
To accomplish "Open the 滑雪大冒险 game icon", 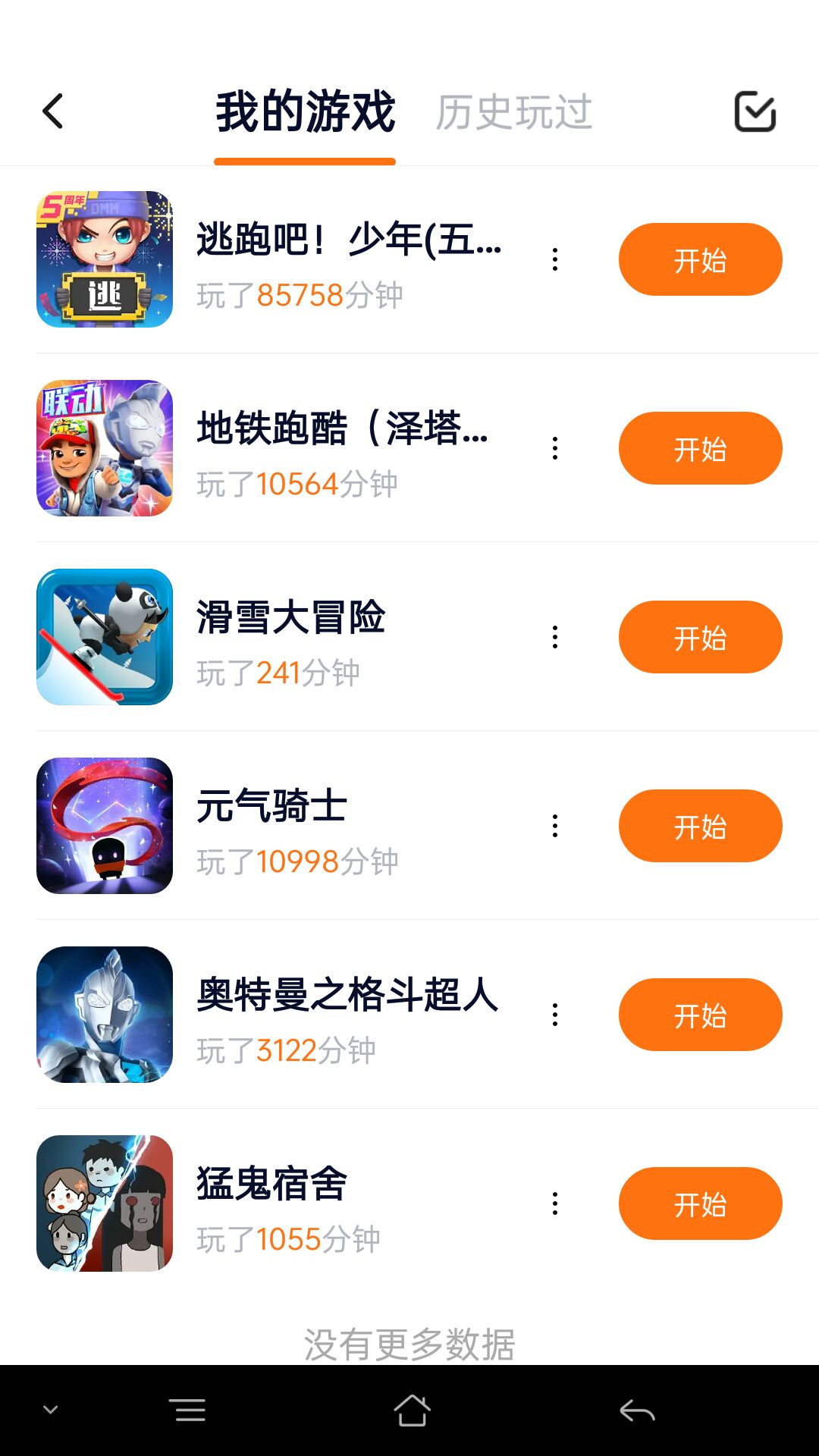I will (105, 637).
